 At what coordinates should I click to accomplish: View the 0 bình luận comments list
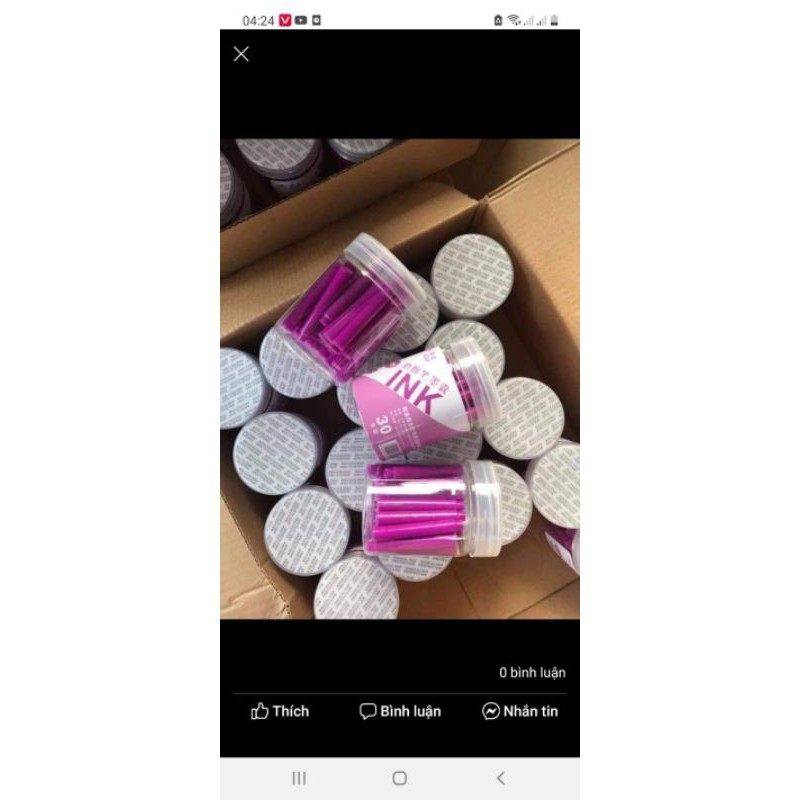pyautogui.click(x=532, y=672)
